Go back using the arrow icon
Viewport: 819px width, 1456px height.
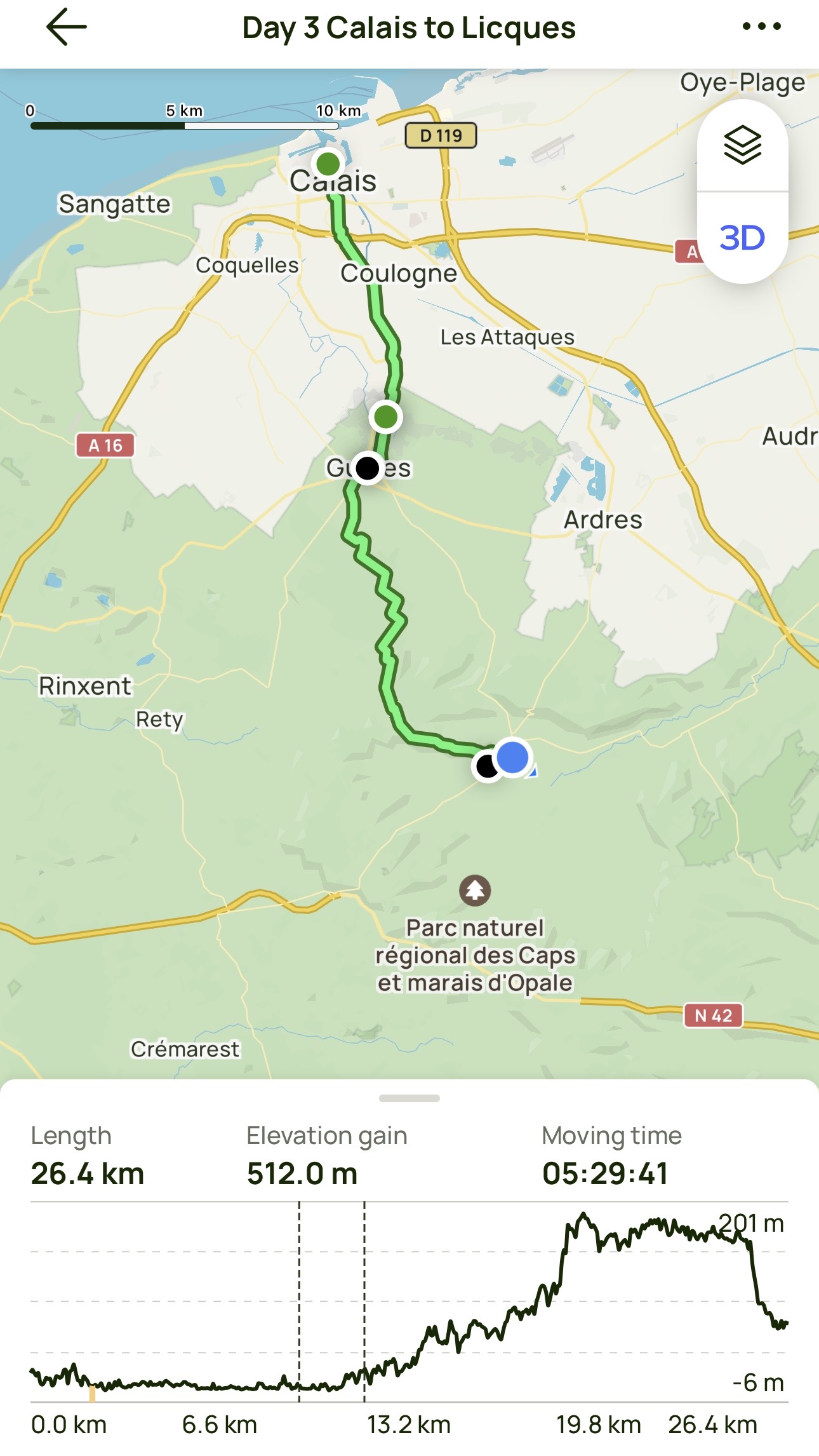click(66, 27)
